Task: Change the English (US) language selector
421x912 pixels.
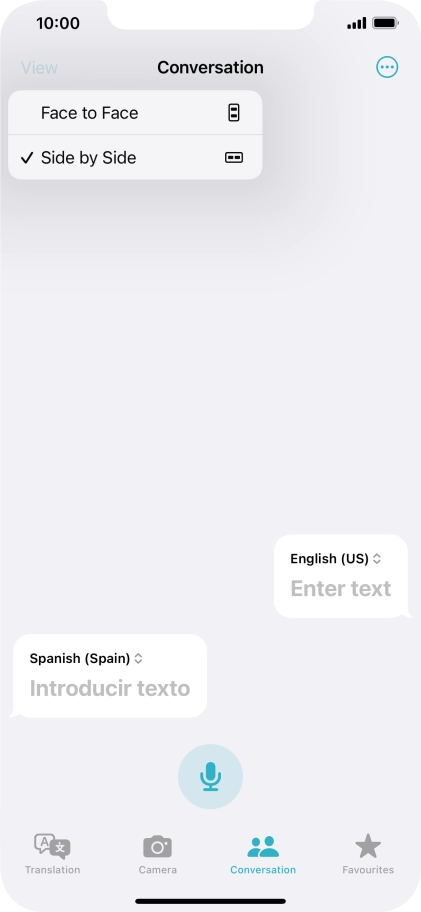Action: (x=336, y=558)
